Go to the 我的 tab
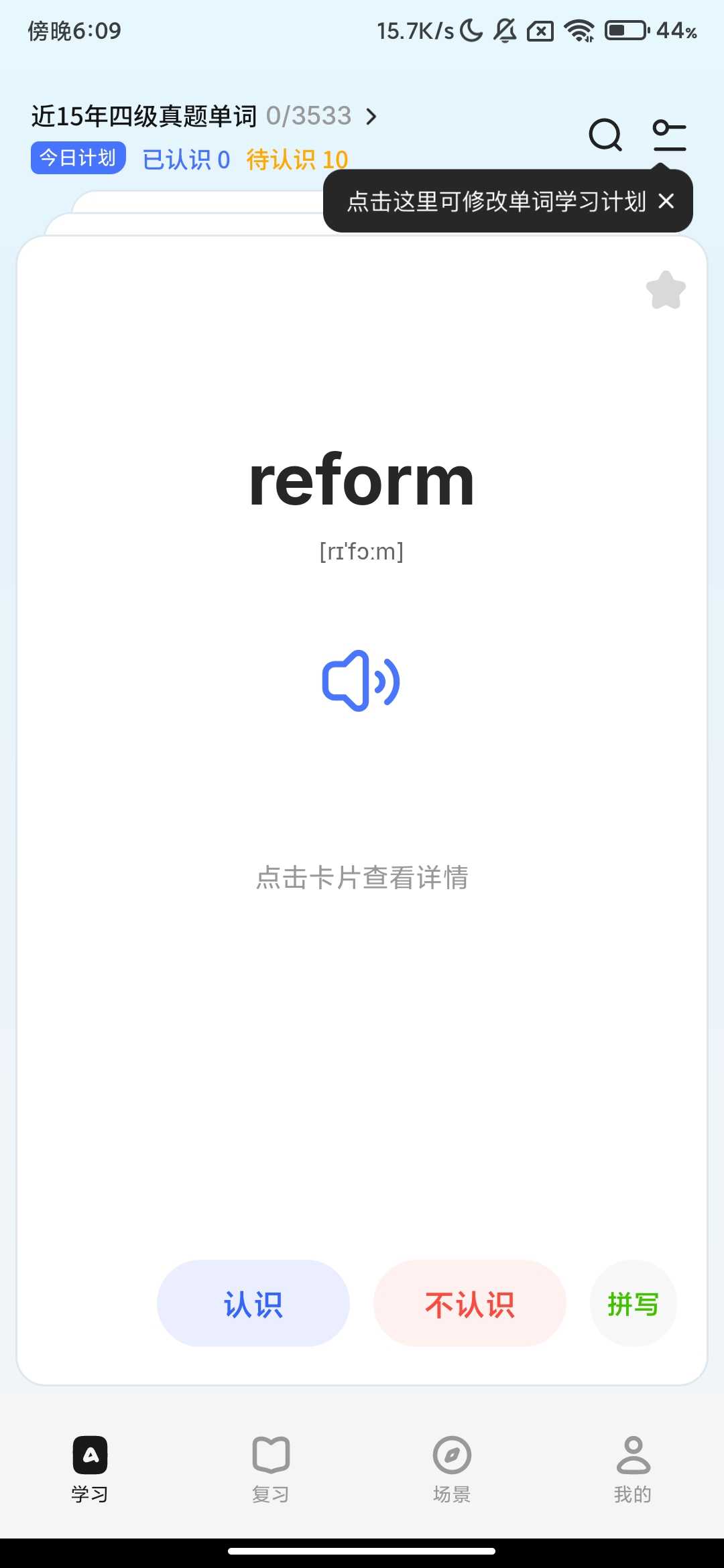 coord(633,1469)
